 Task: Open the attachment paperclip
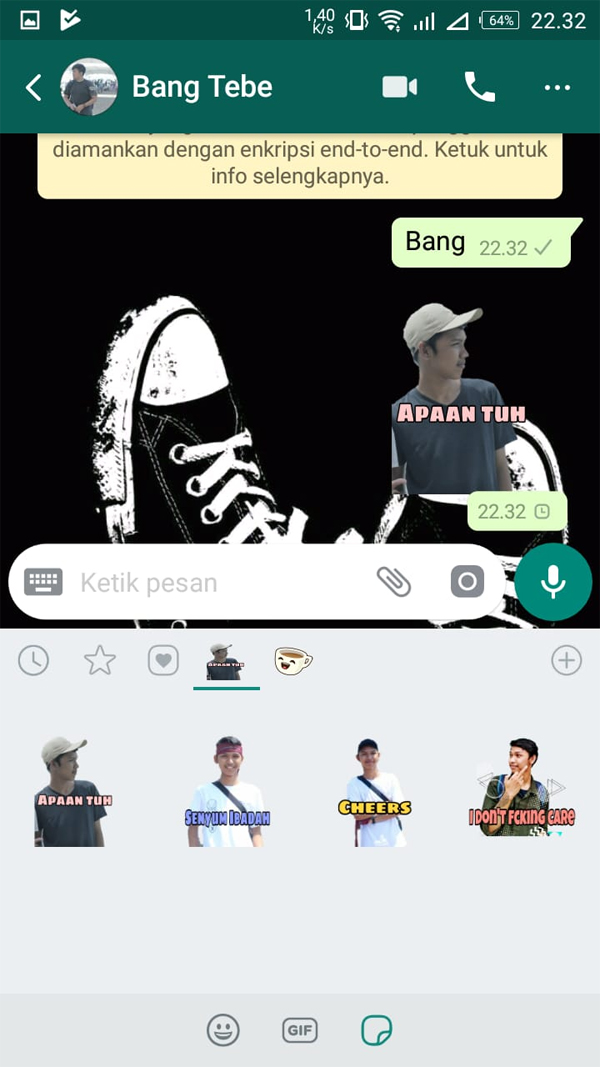tap(393, 582)
